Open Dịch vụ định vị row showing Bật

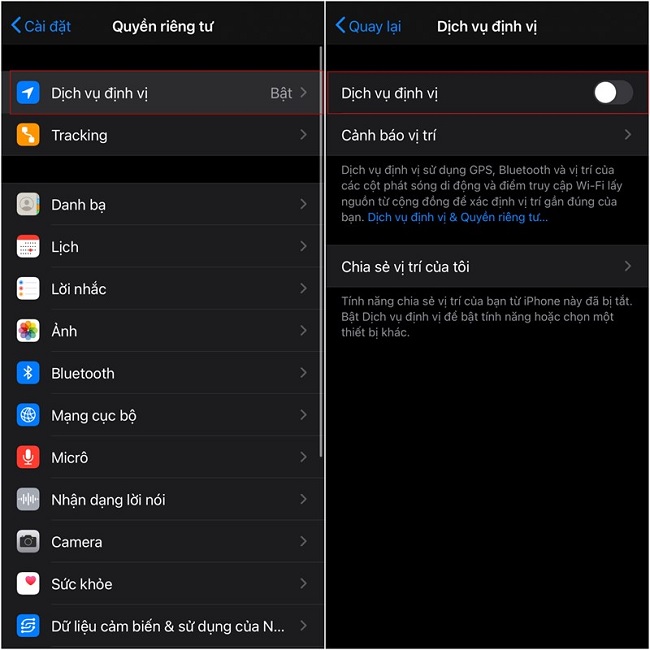tap(160, 93)
